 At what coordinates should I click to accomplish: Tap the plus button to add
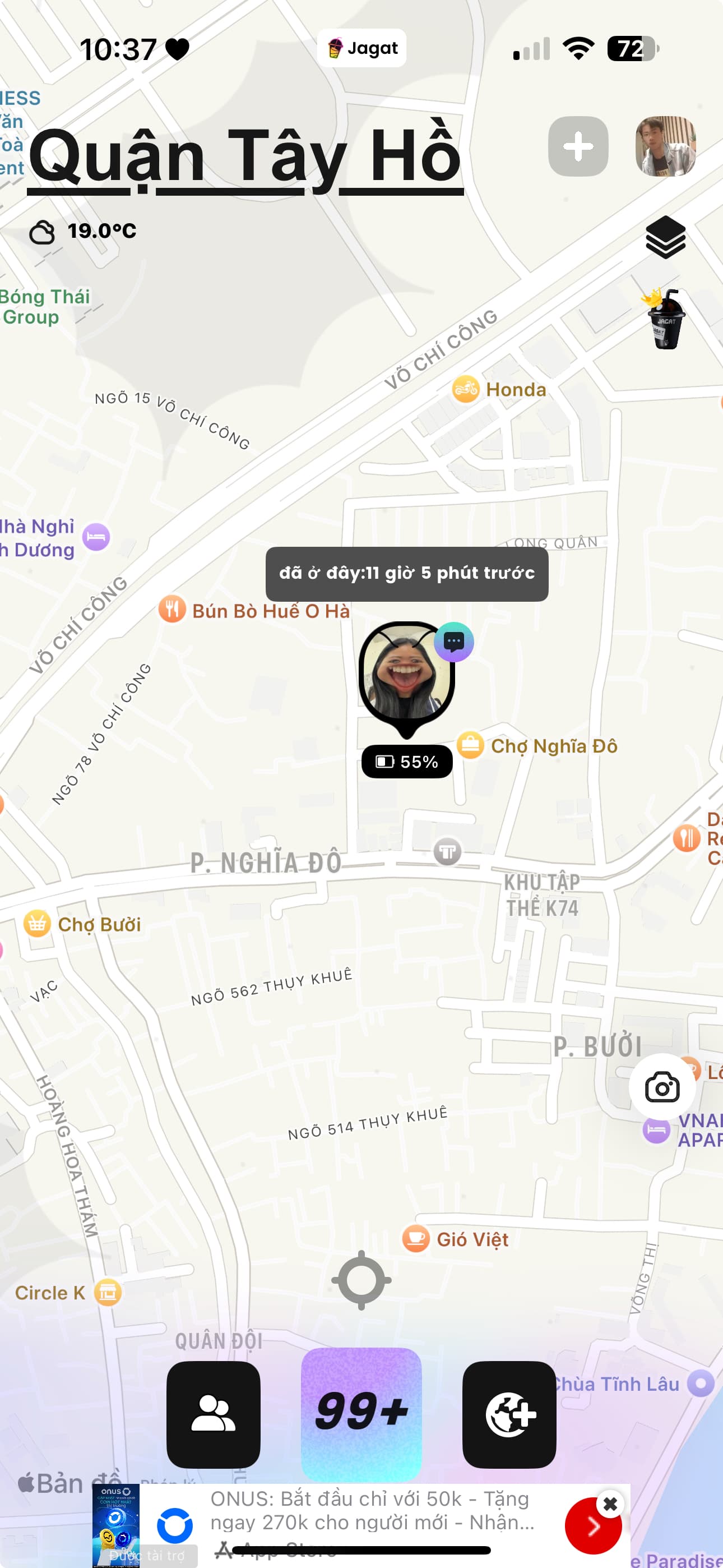(577, 147)
